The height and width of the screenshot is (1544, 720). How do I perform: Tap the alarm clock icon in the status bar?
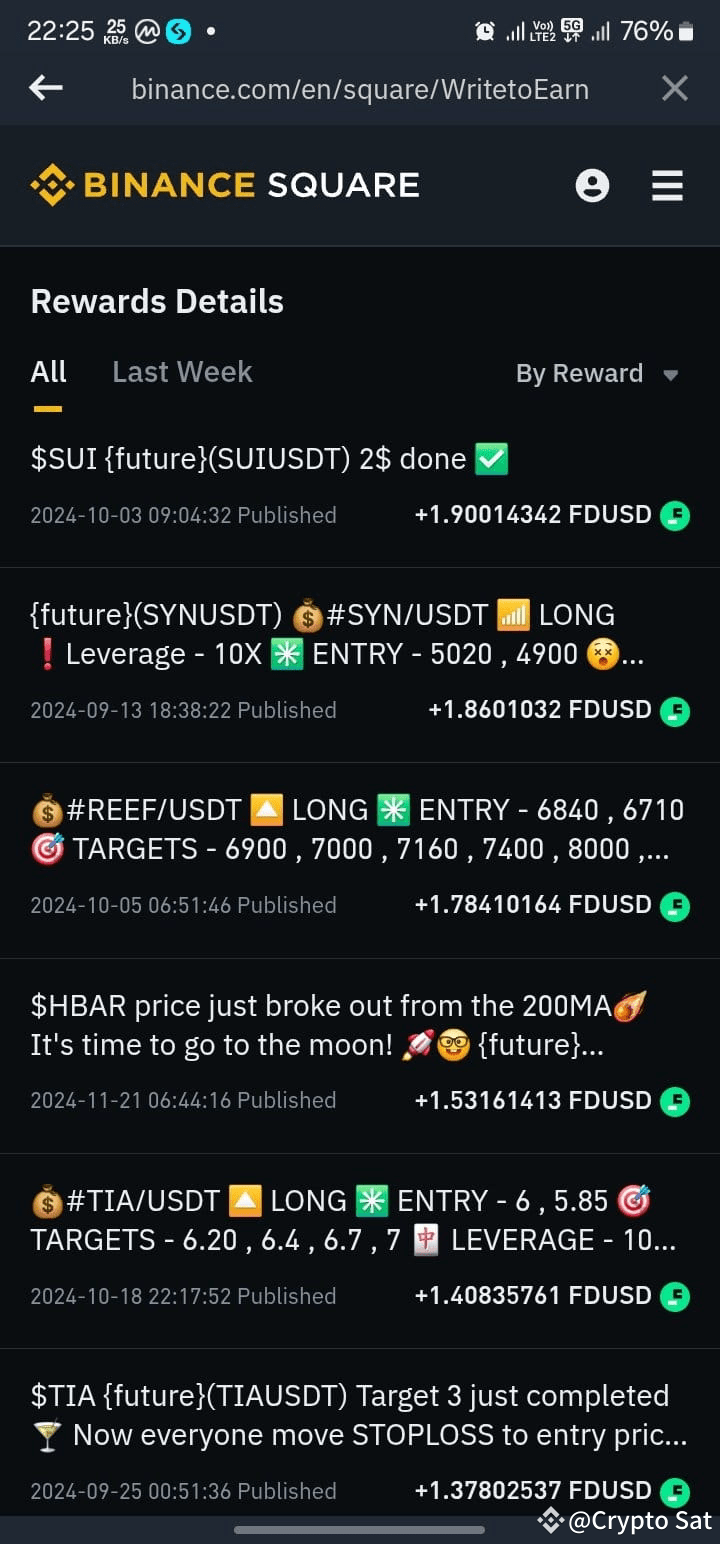point(485,31)
